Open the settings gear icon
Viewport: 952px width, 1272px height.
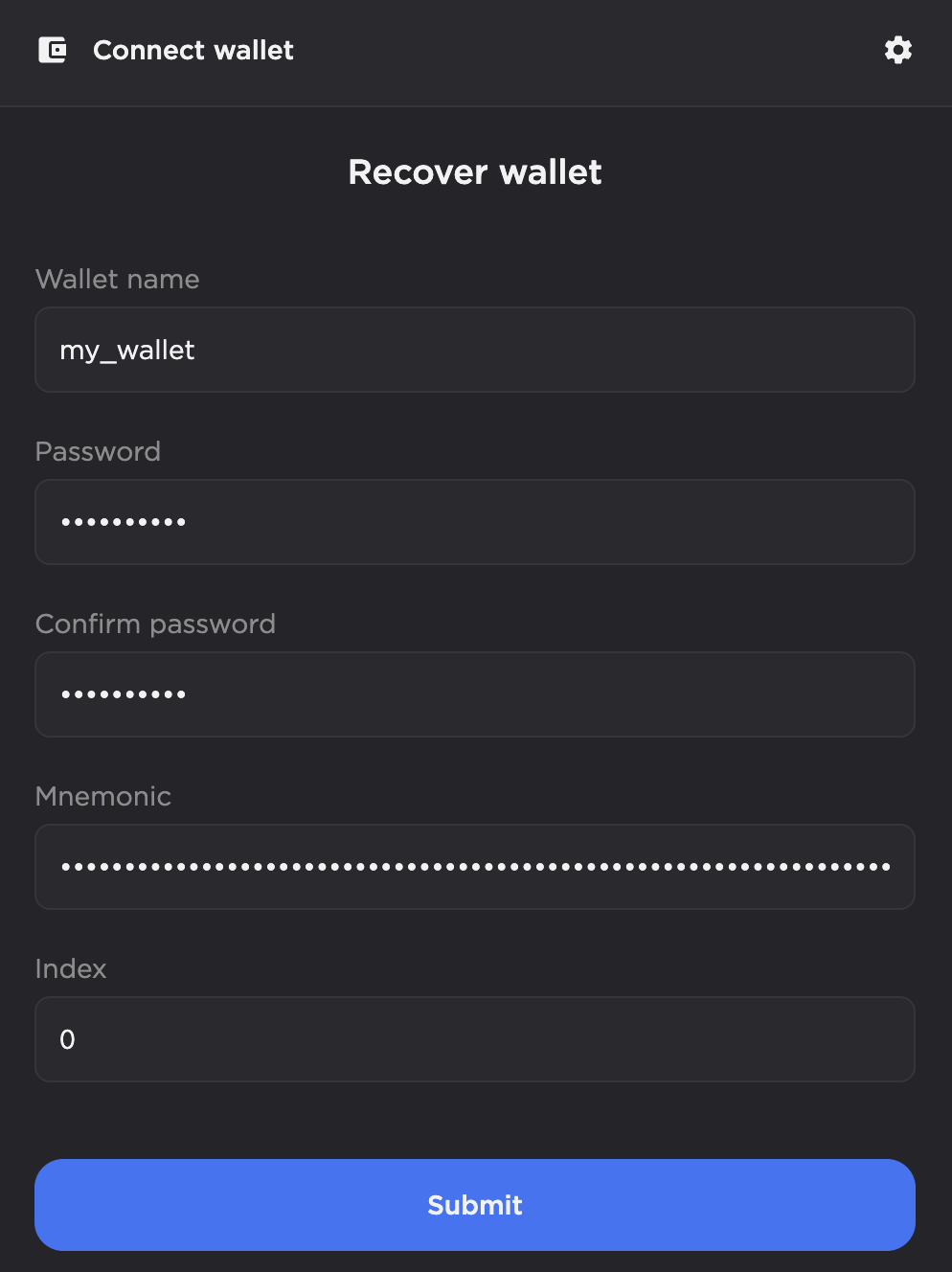click(x=897, y=50)
